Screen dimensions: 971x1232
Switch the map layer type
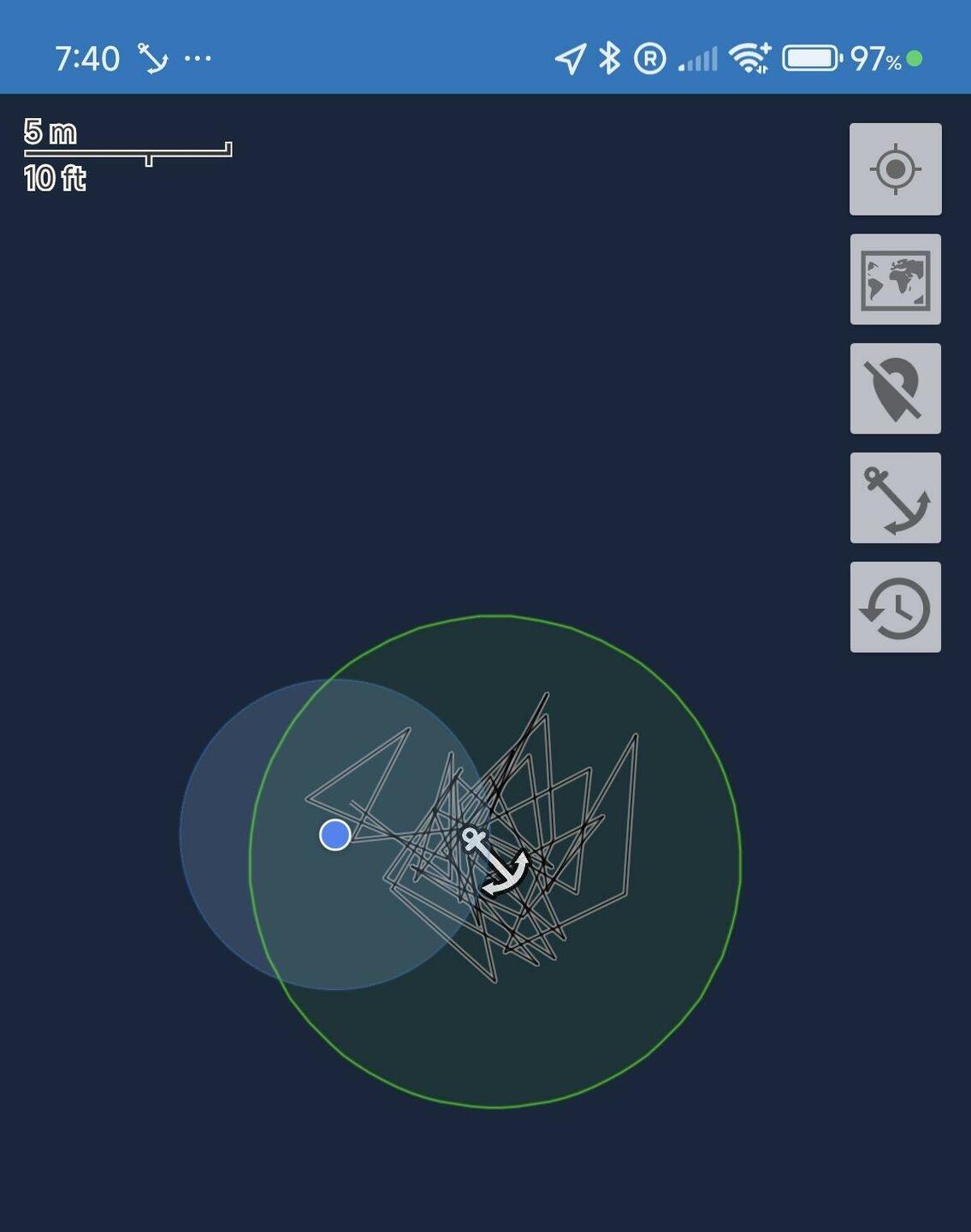click(x=895, y=279)
